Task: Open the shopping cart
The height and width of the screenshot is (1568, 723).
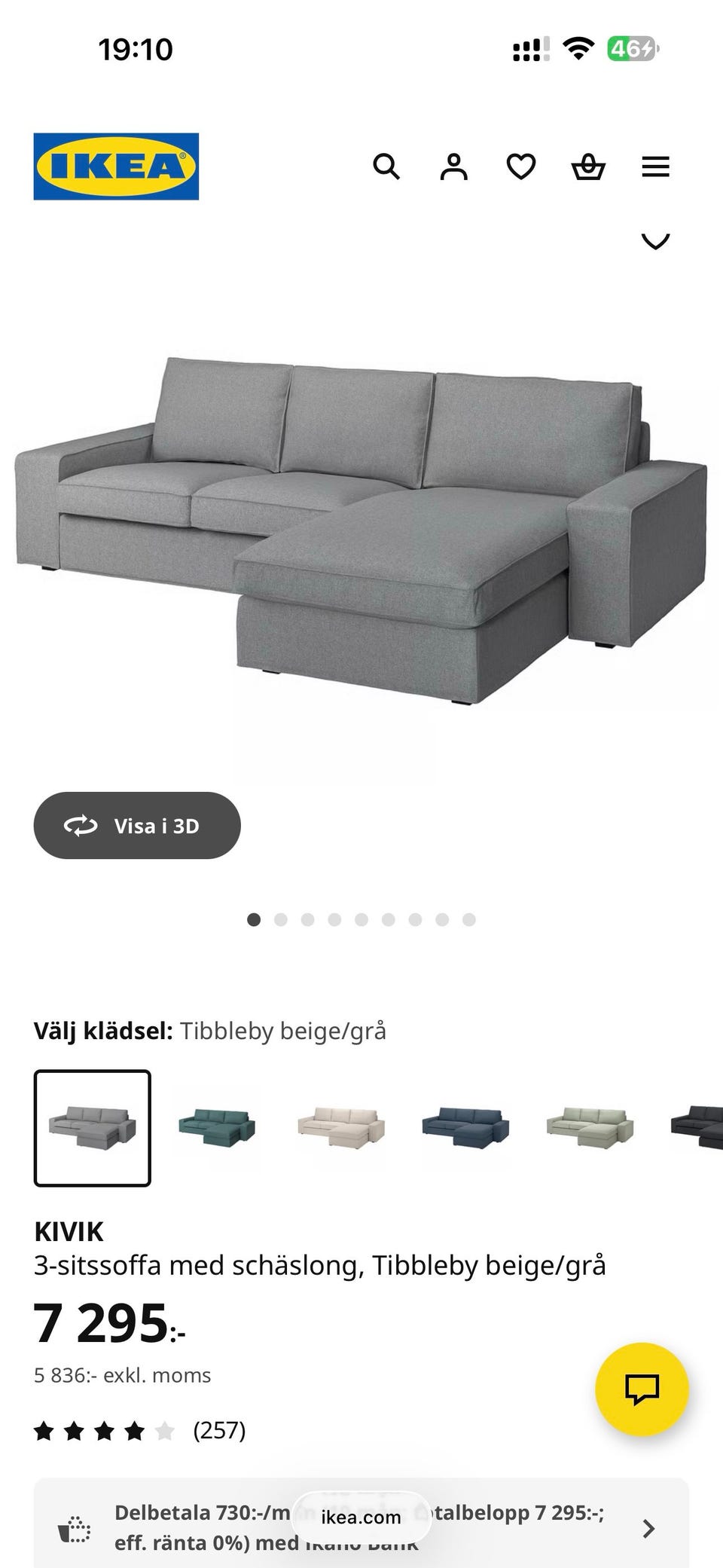Action: tap(588, 167)
